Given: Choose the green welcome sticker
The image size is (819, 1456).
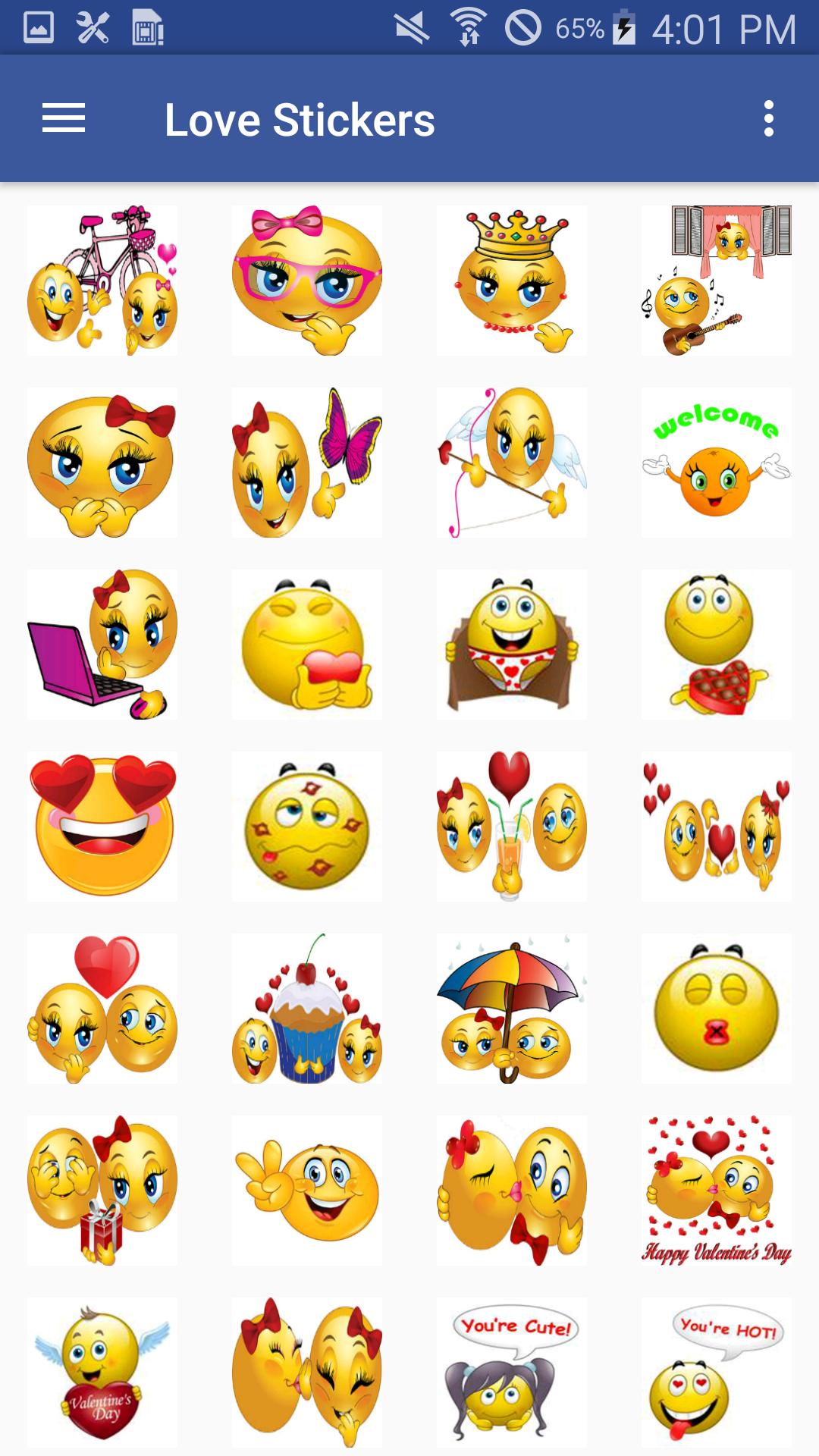Looking at the screenshot, I should 717,463.
